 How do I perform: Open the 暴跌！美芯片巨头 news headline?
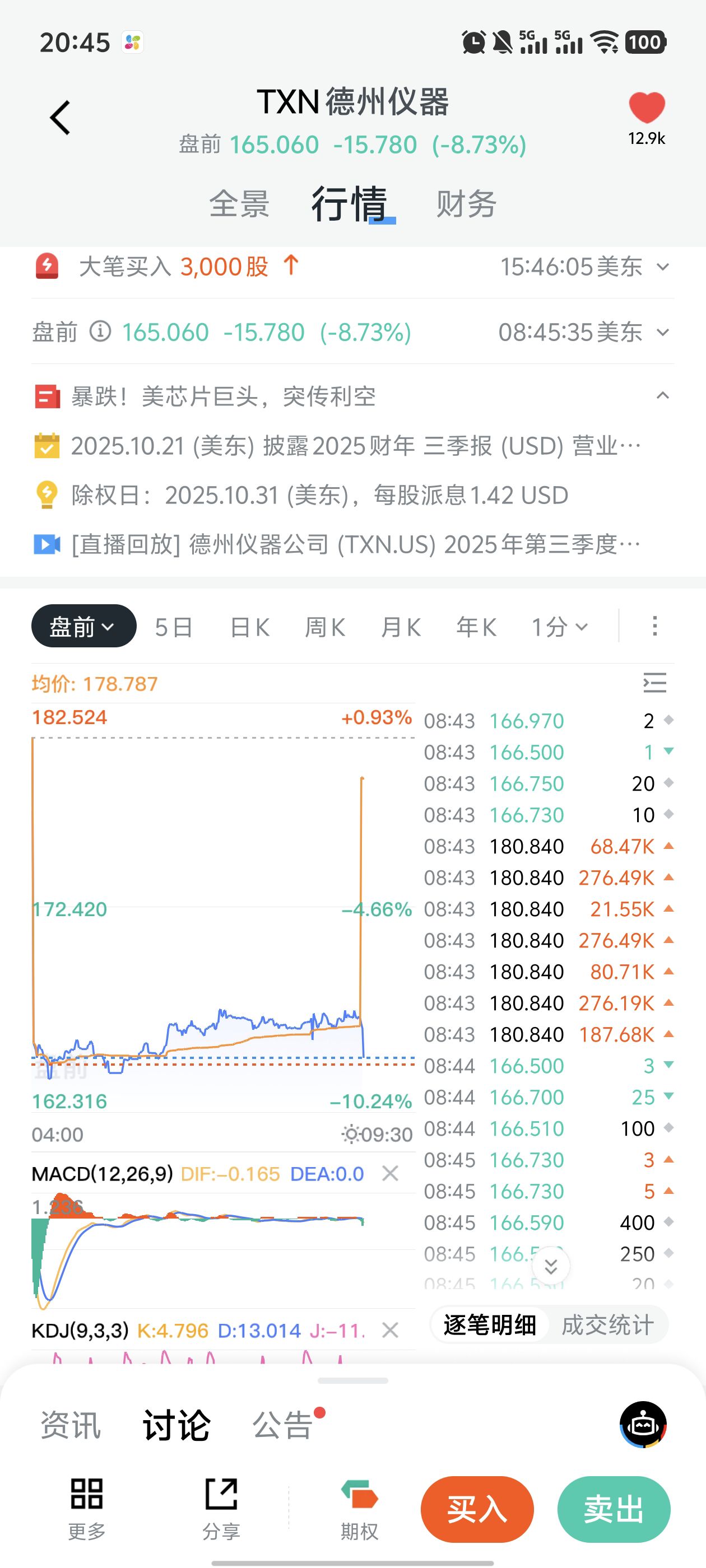click(223, 397)
